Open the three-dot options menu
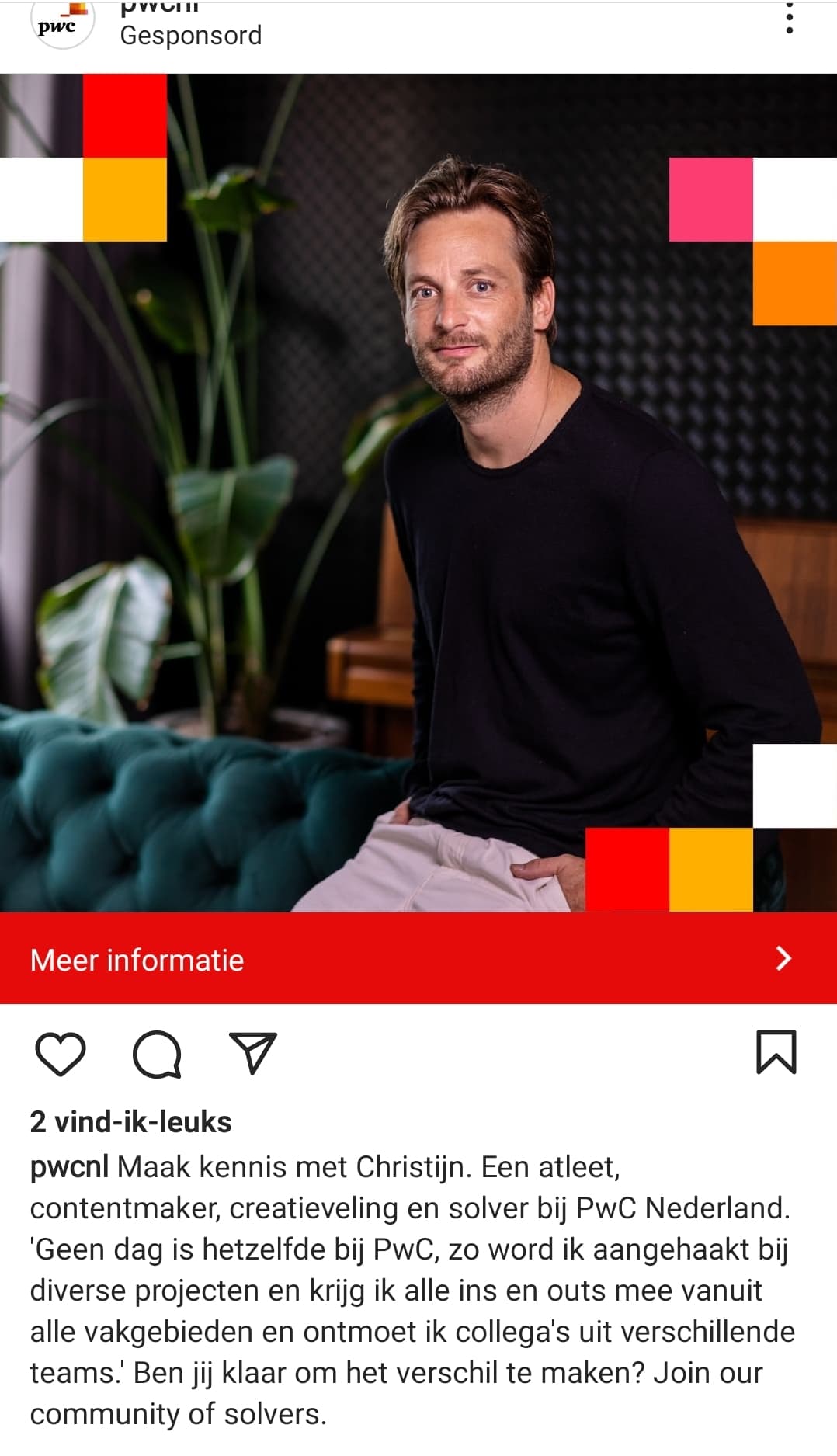Viewport: 837px width, 1456px height. coord(789,19)
